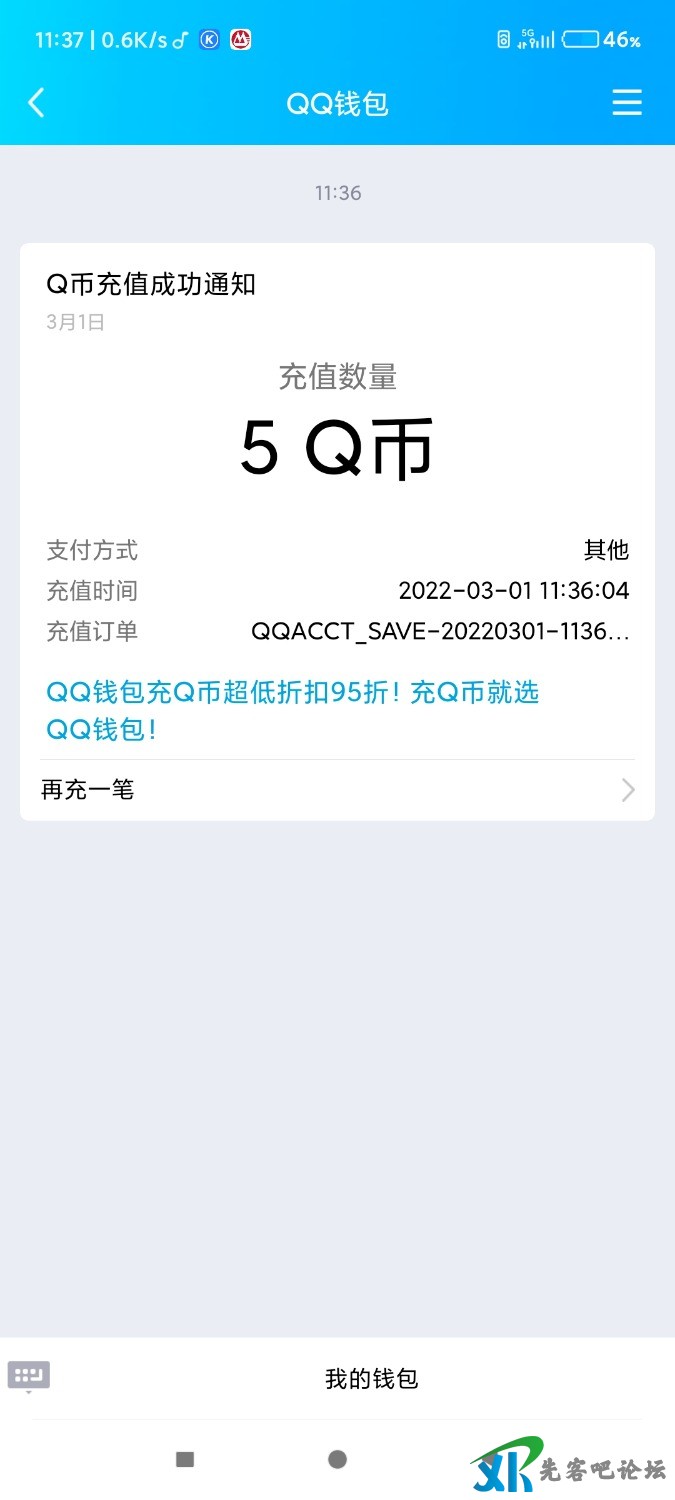
Task: Open the hamburger menu at top right
Action: tap(627, 103)
